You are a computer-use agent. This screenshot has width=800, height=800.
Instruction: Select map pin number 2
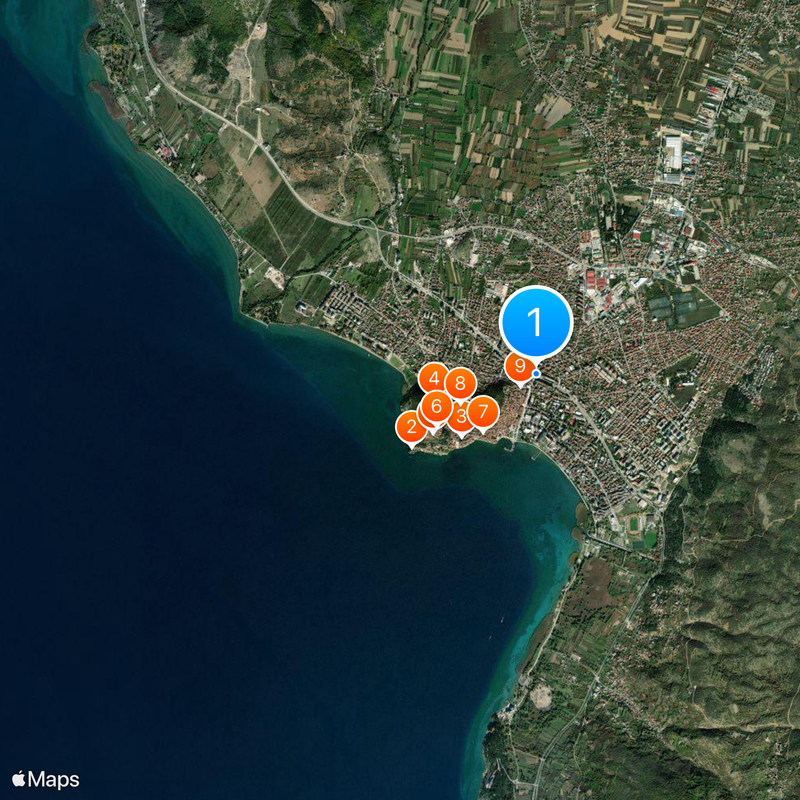click(x=411, y=427)
